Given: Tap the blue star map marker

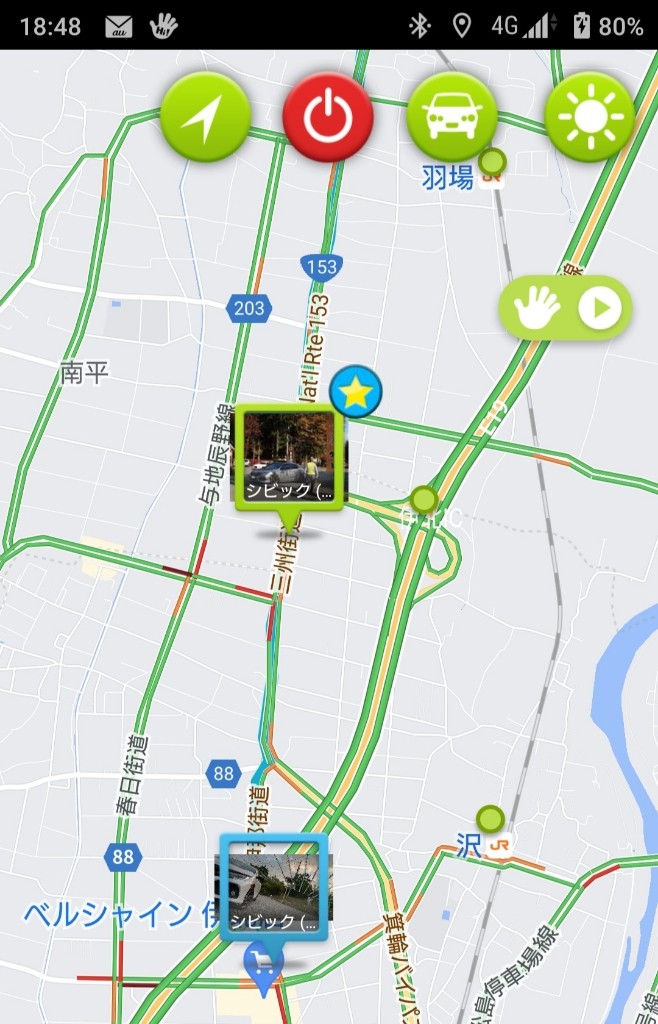Looking at the screenshot, I should (x=356, y=391).
